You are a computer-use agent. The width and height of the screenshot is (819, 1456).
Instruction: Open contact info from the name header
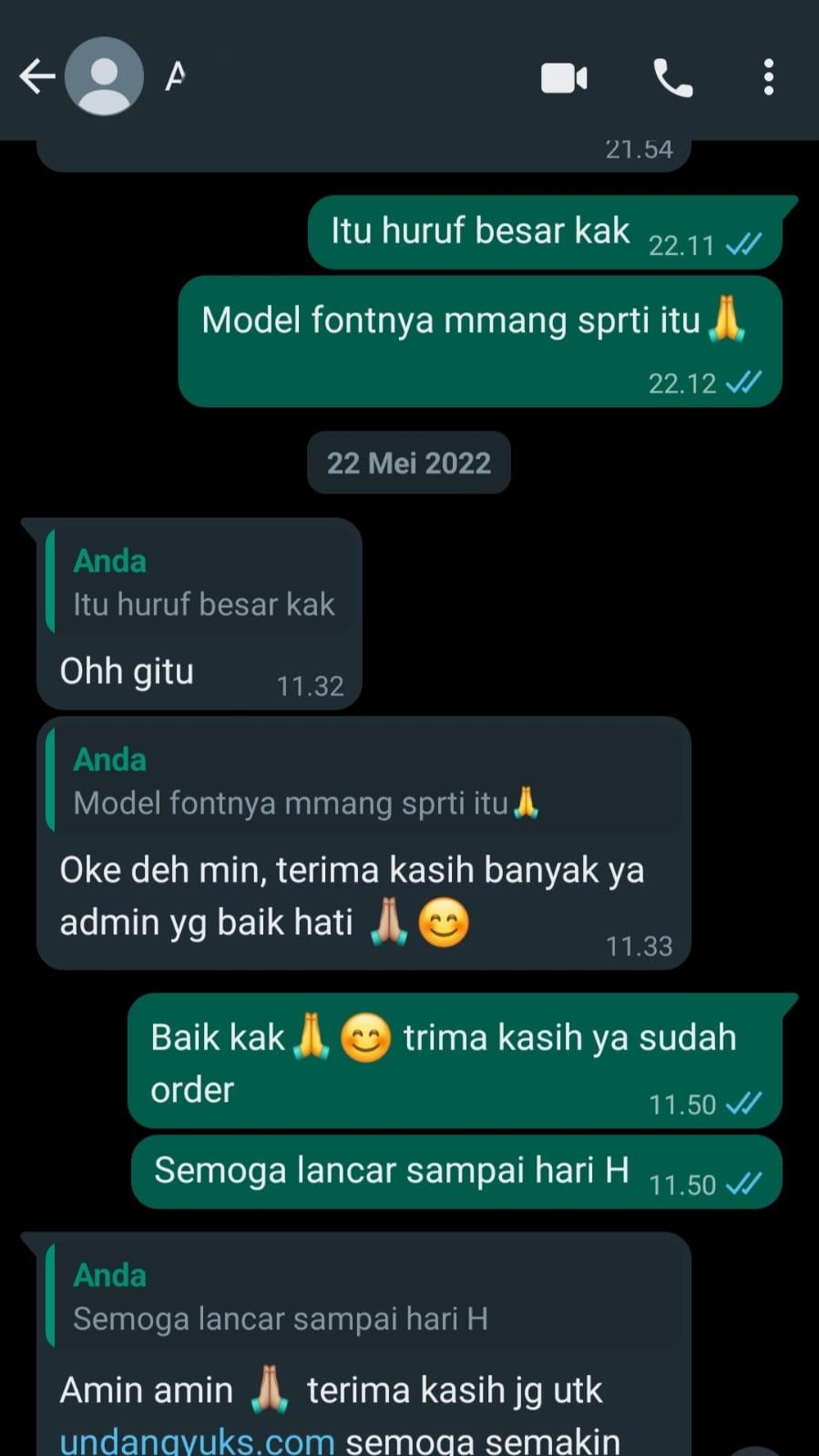pyautogui.click(x=175, y=77)
